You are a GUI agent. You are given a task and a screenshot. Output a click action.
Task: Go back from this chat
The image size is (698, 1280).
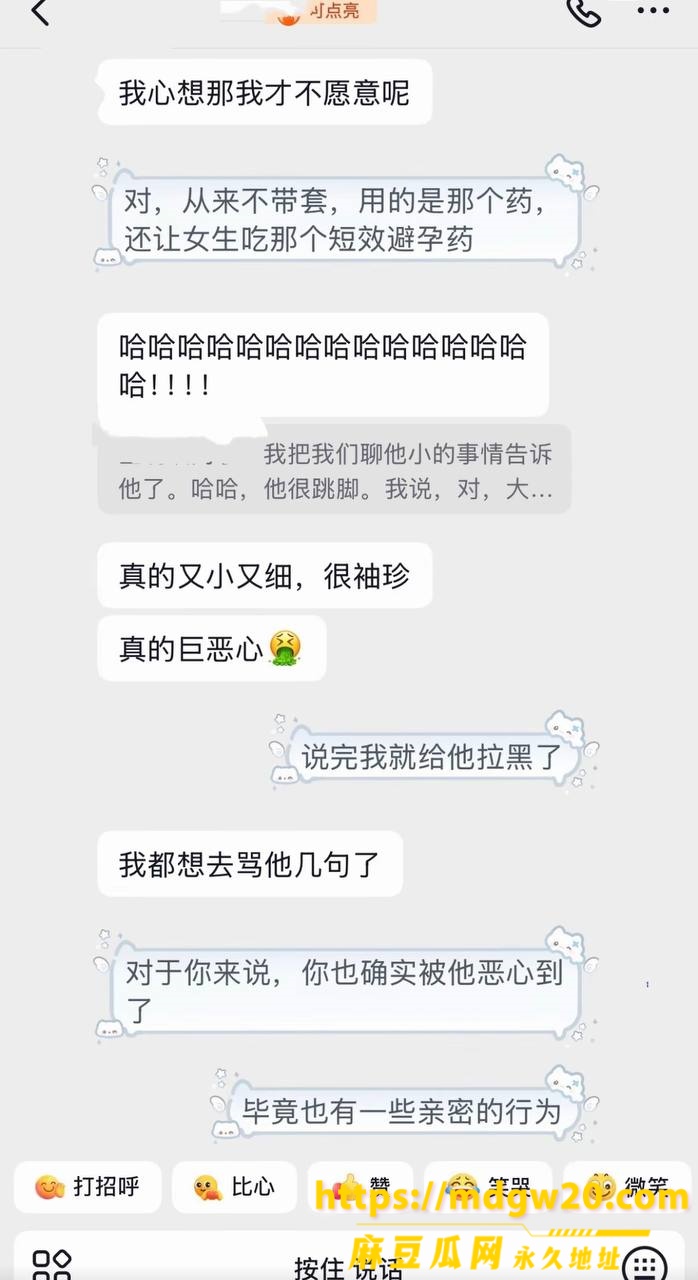(x=40, y=13)
